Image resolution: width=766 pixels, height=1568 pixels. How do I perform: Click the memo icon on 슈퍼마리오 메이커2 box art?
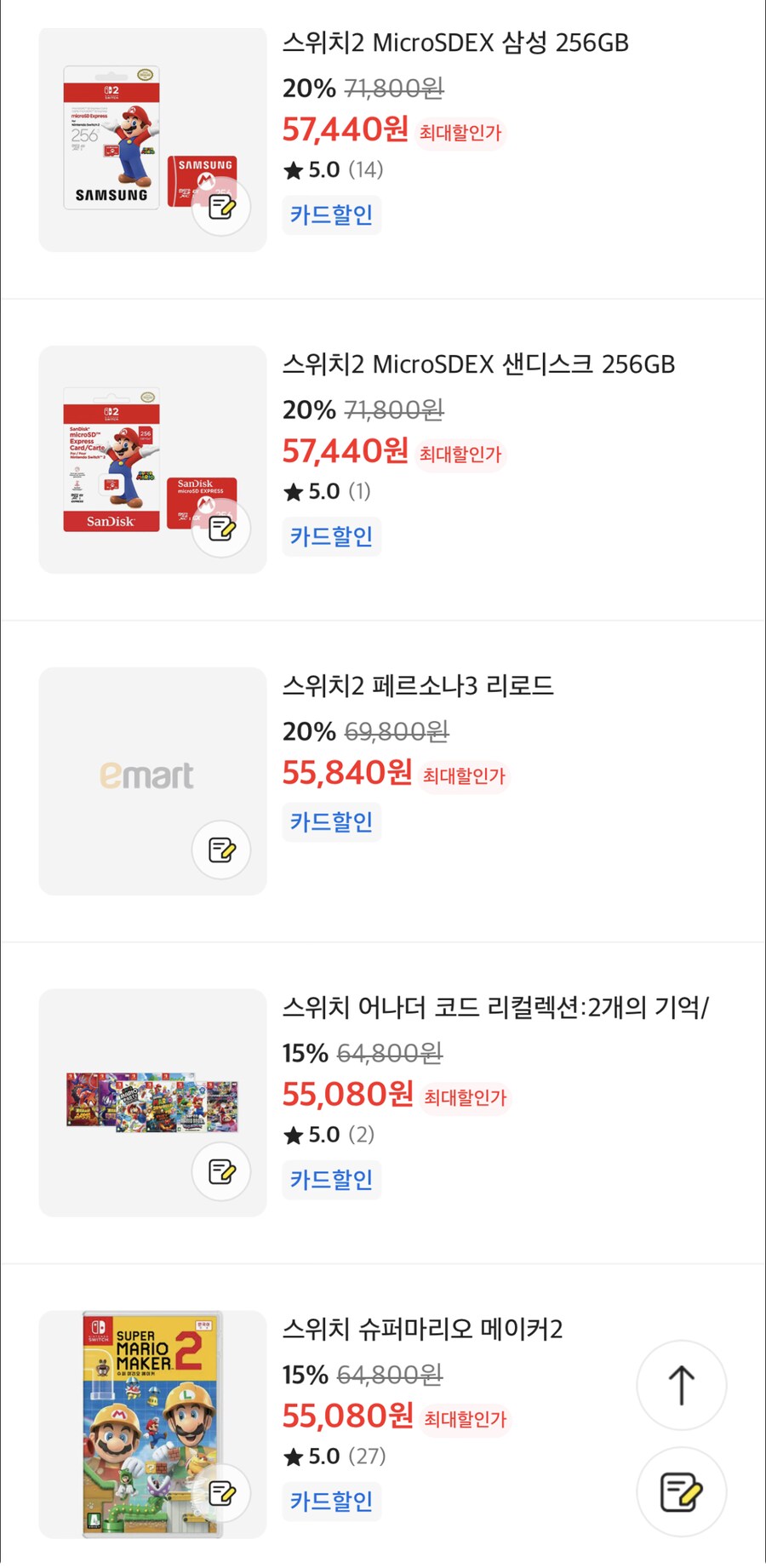[x=221, y=1494]
